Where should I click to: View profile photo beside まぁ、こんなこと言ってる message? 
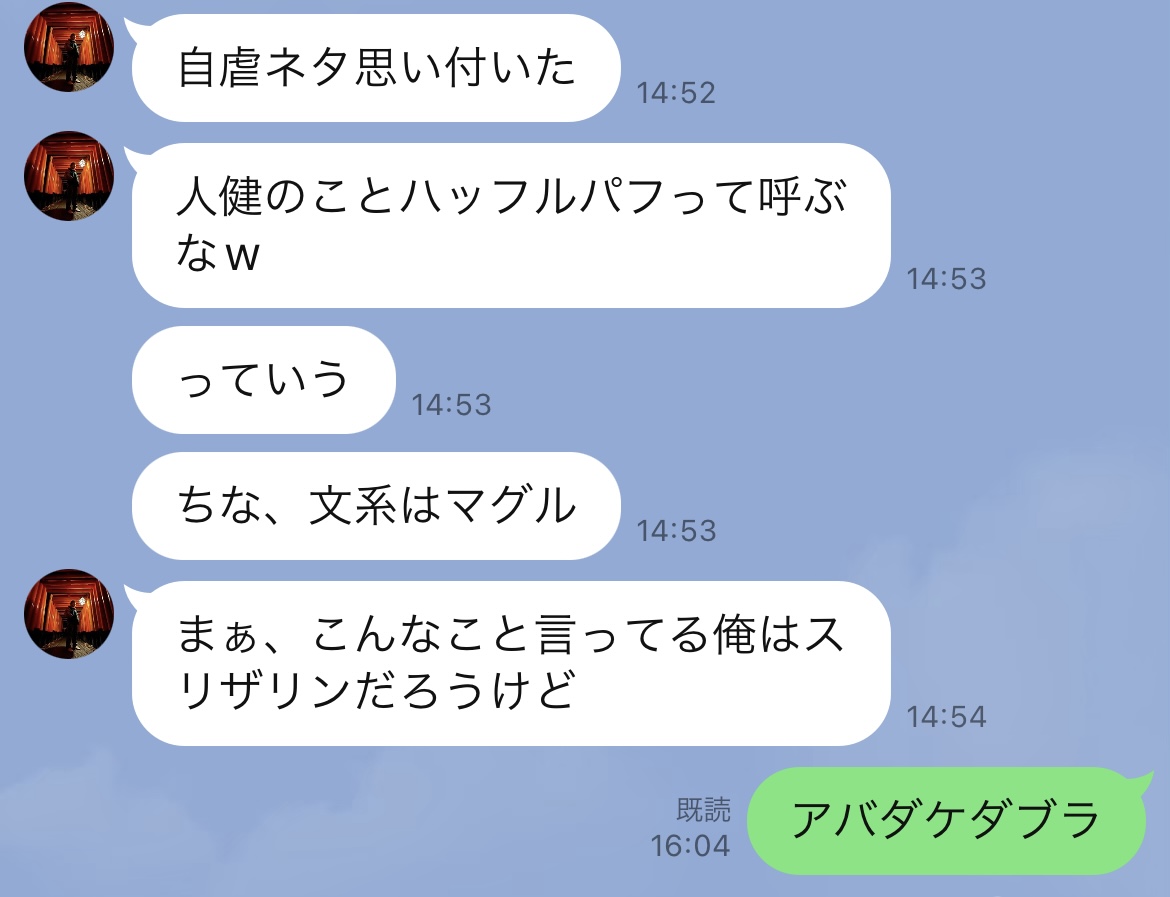69,614
